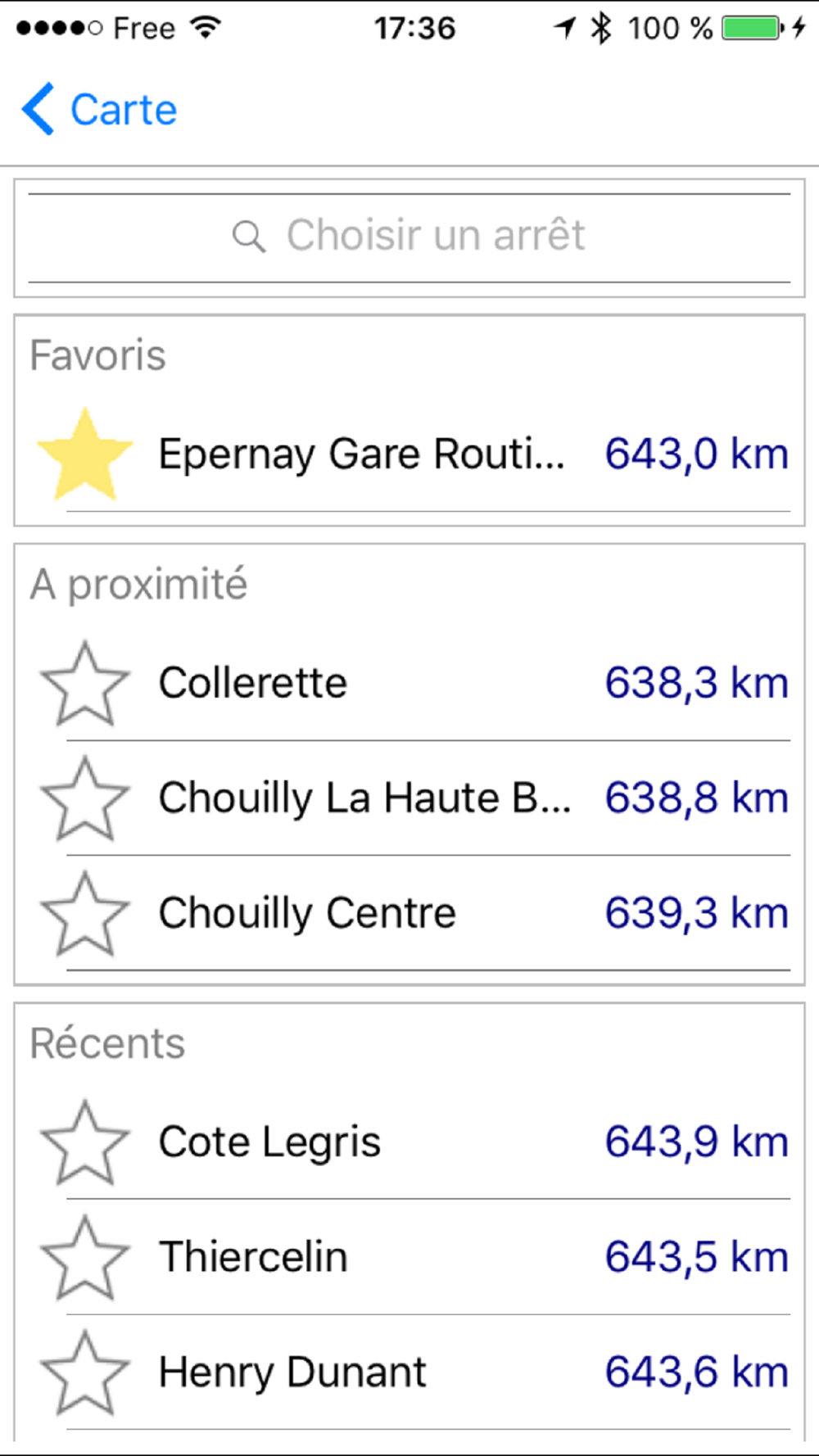Screen dimensions: 819x1456
Task: Add Cote Legris to favorites
Action: 85,1142
